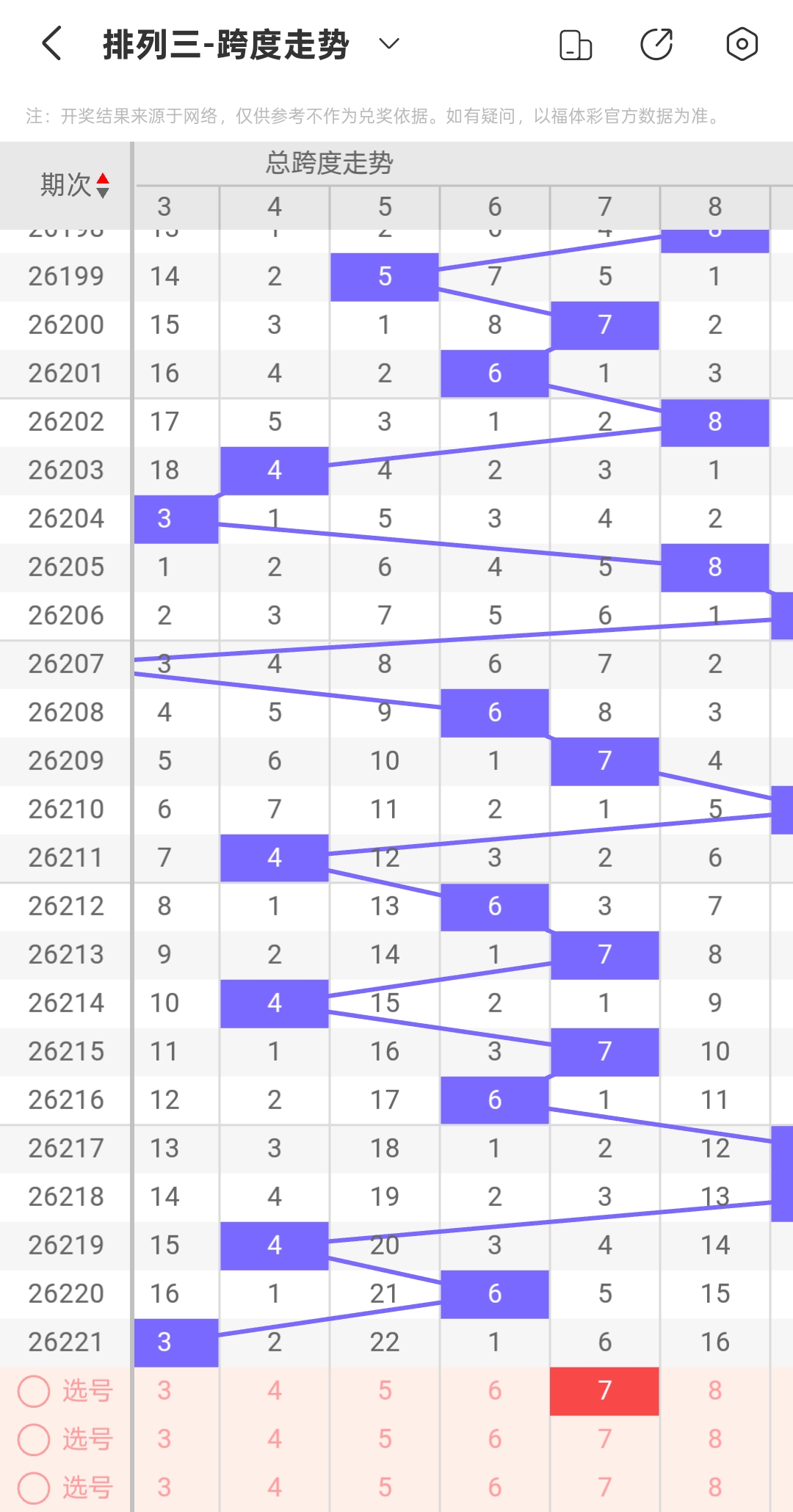Tap the screen orientation icon

(576, 45)
